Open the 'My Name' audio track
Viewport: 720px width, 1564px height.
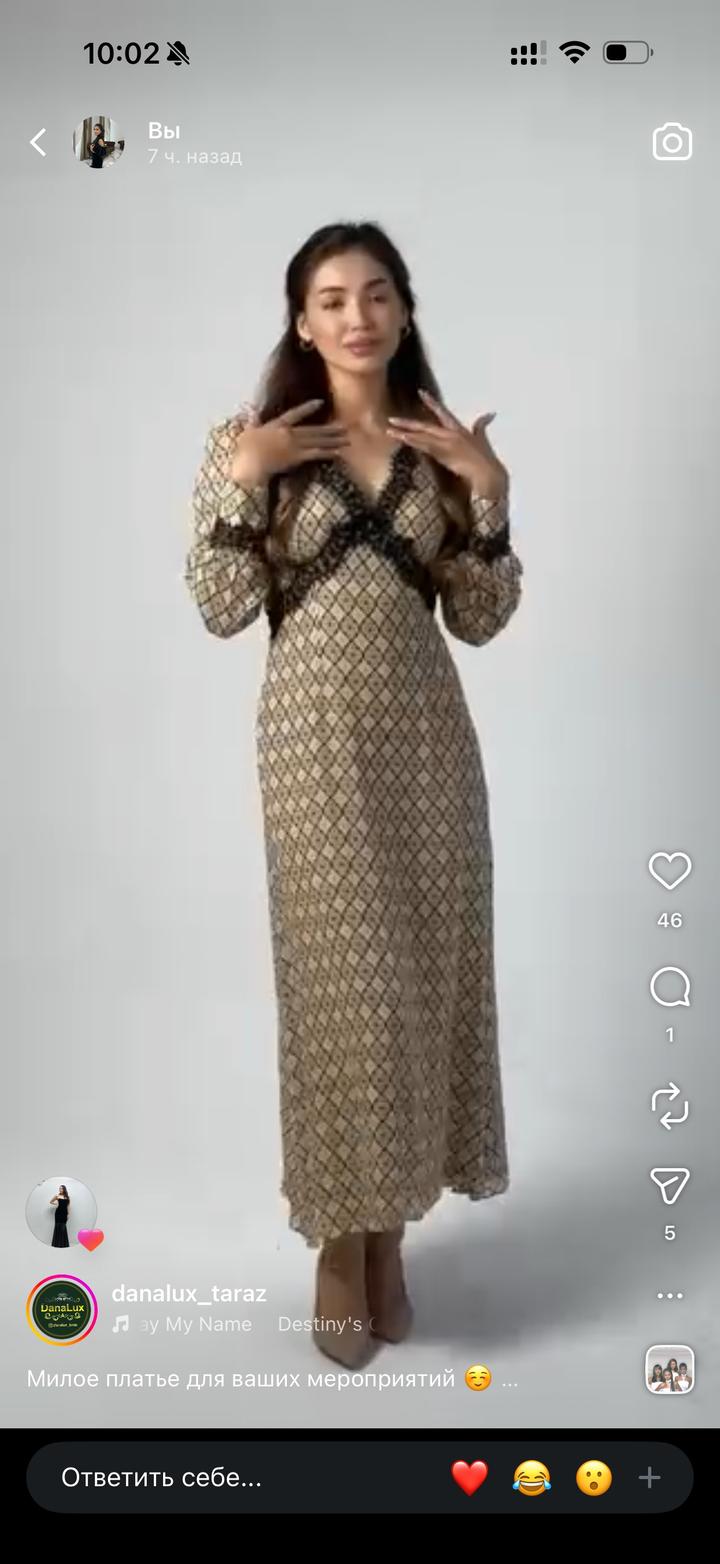click(x=200, y=1324)
